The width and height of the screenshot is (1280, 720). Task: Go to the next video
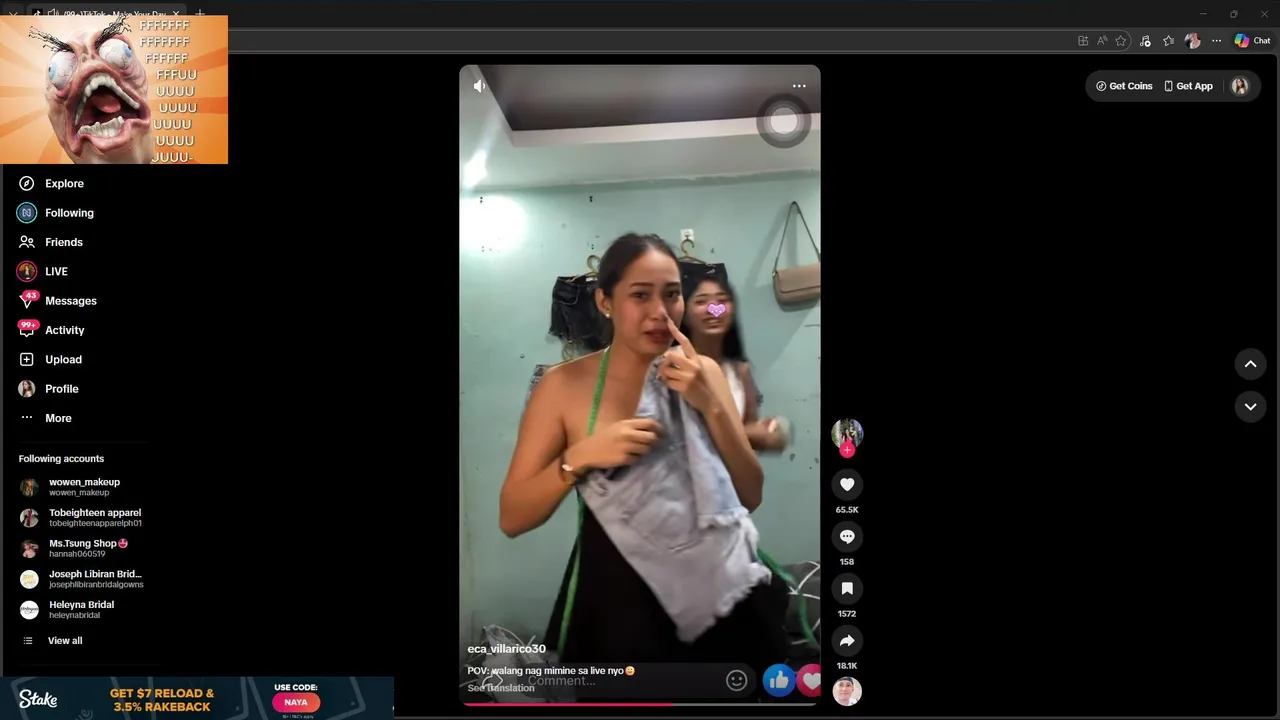click(1250, 406)
